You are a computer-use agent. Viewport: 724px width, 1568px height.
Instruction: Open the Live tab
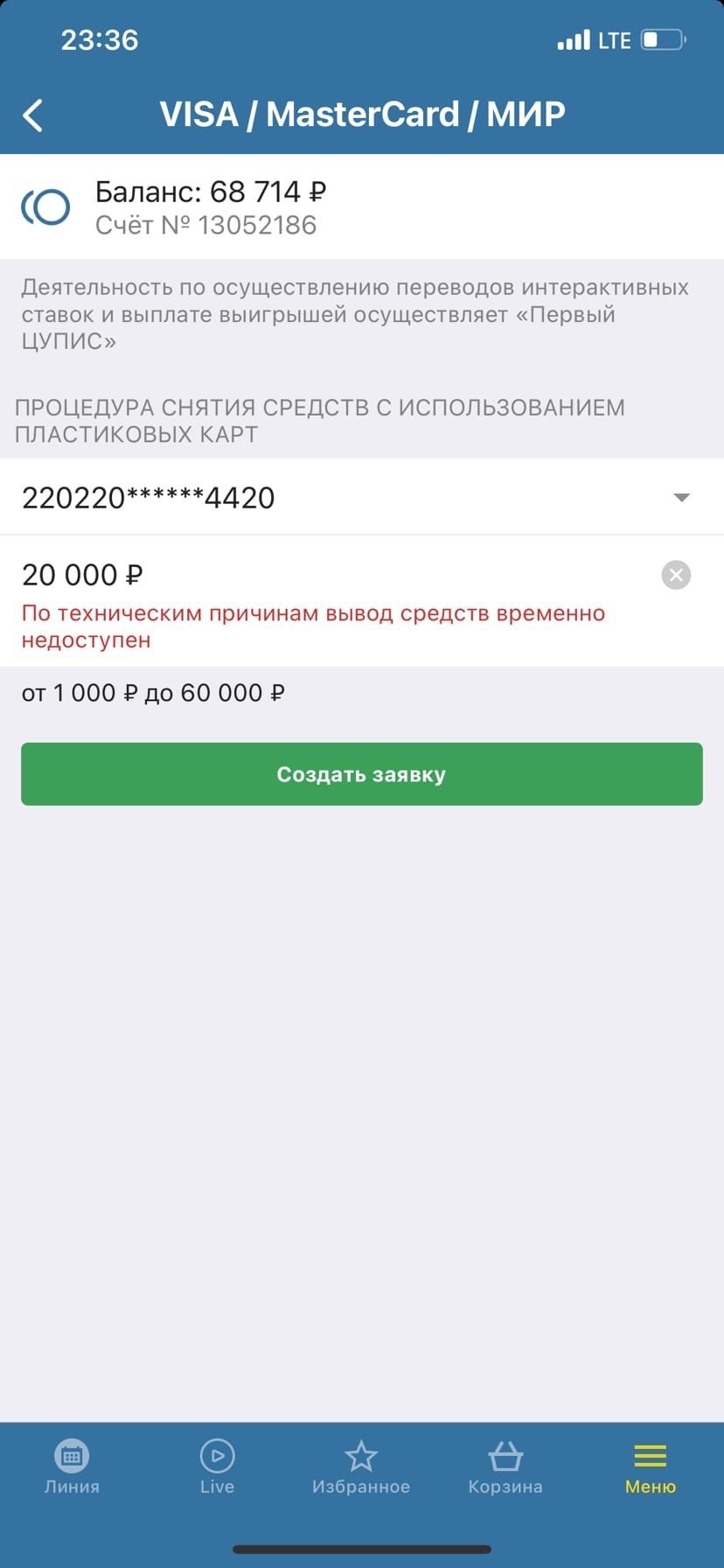click(217, 1467)
